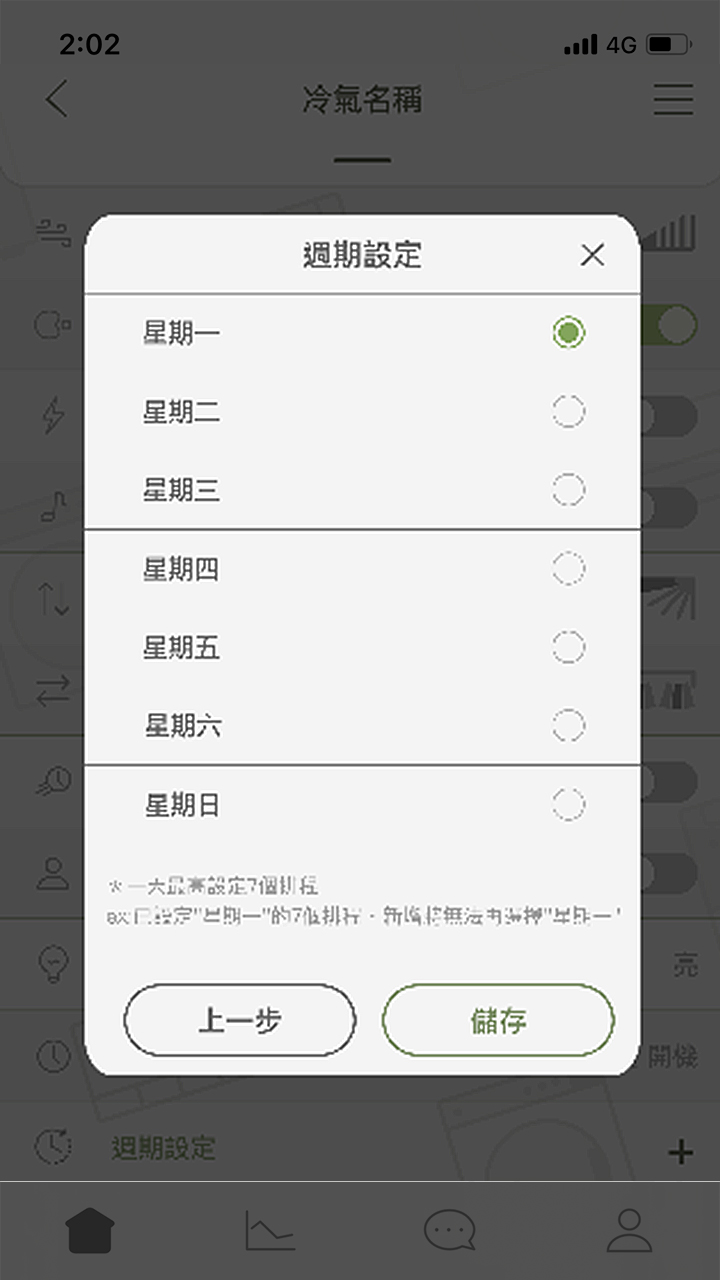The width and height of the screenshot is (720, 1280).
Task: Select the 星期日 radio button
Action: coord(568,804)
